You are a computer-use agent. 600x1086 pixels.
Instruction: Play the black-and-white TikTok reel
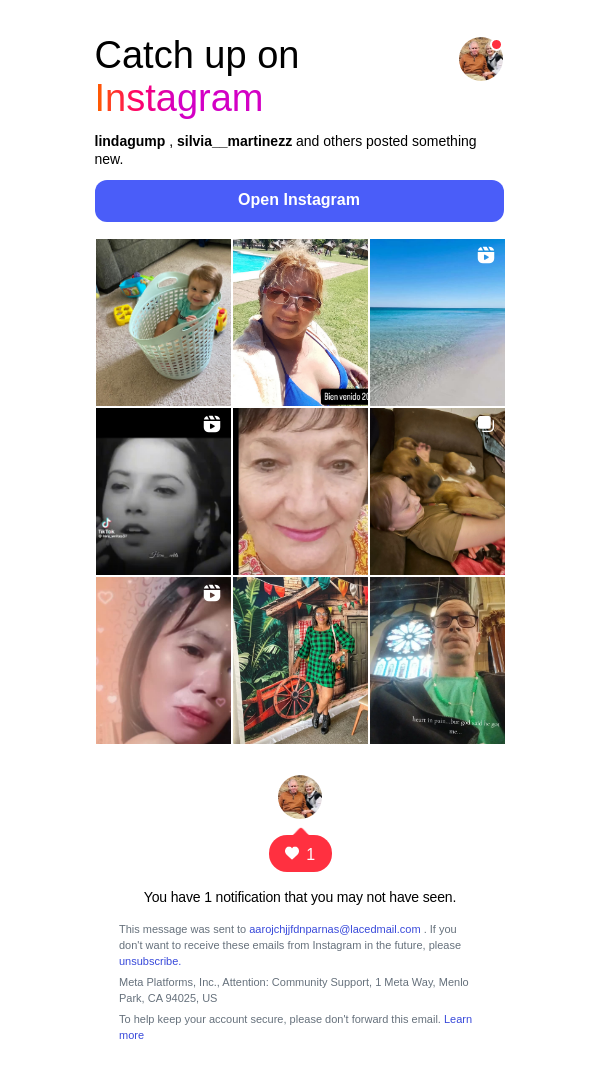(x=163, y=491)
